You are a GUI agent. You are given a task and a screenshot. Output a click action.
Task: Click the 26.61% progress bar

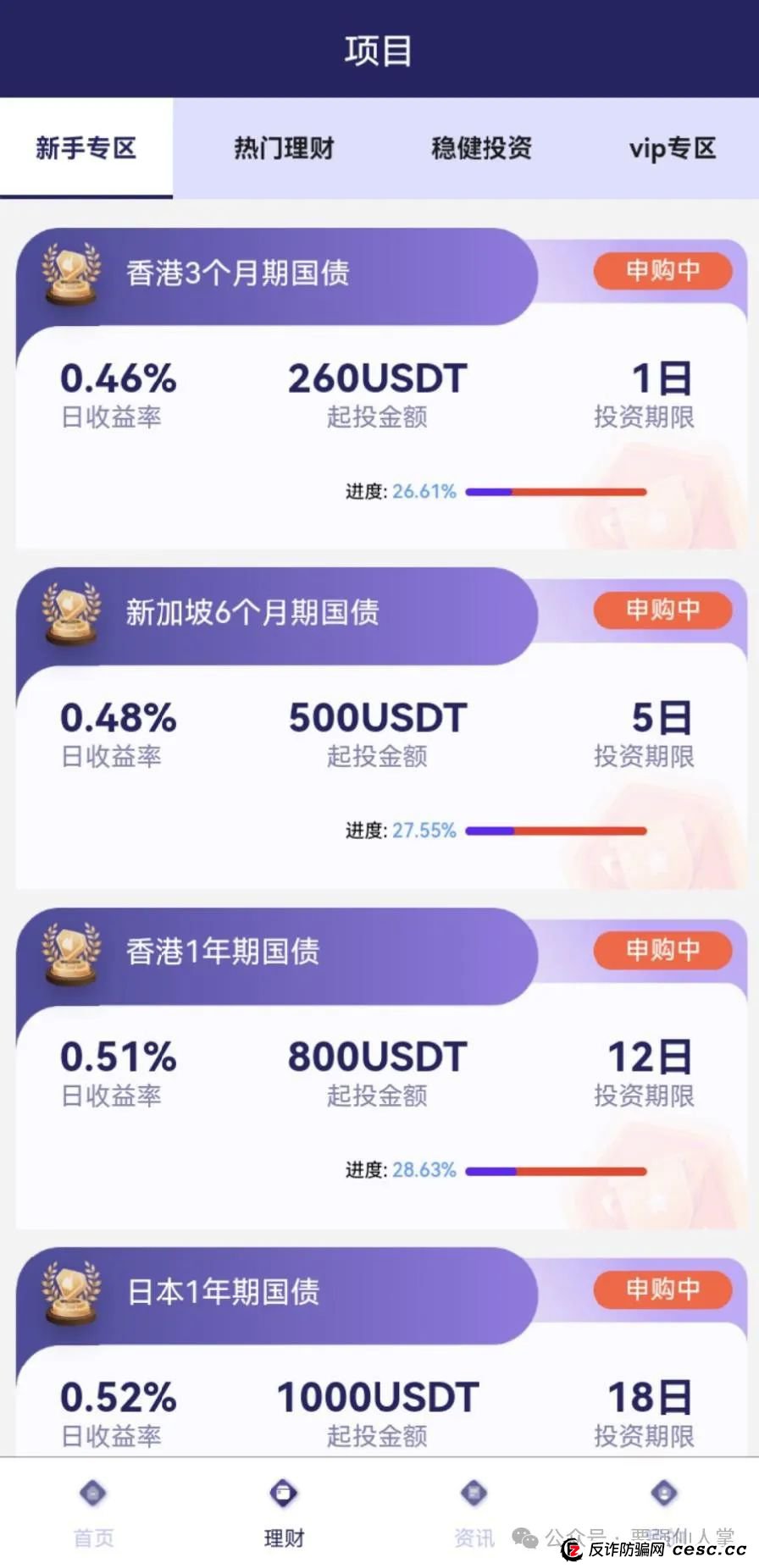[x=556, y=491]
